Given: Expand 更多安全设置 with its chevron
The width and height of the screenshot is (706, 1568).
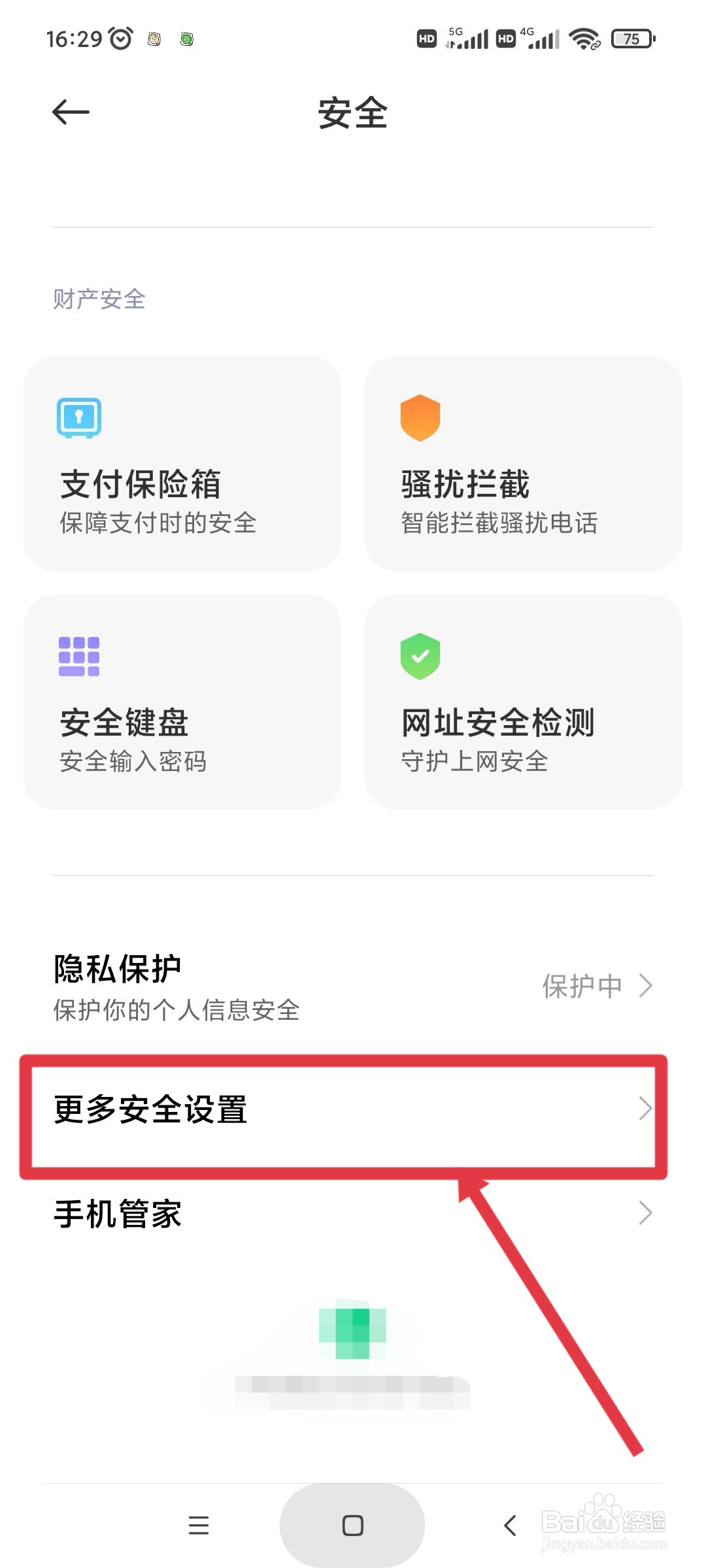Looking at the screenshot, I should [x=646, y=1107].
